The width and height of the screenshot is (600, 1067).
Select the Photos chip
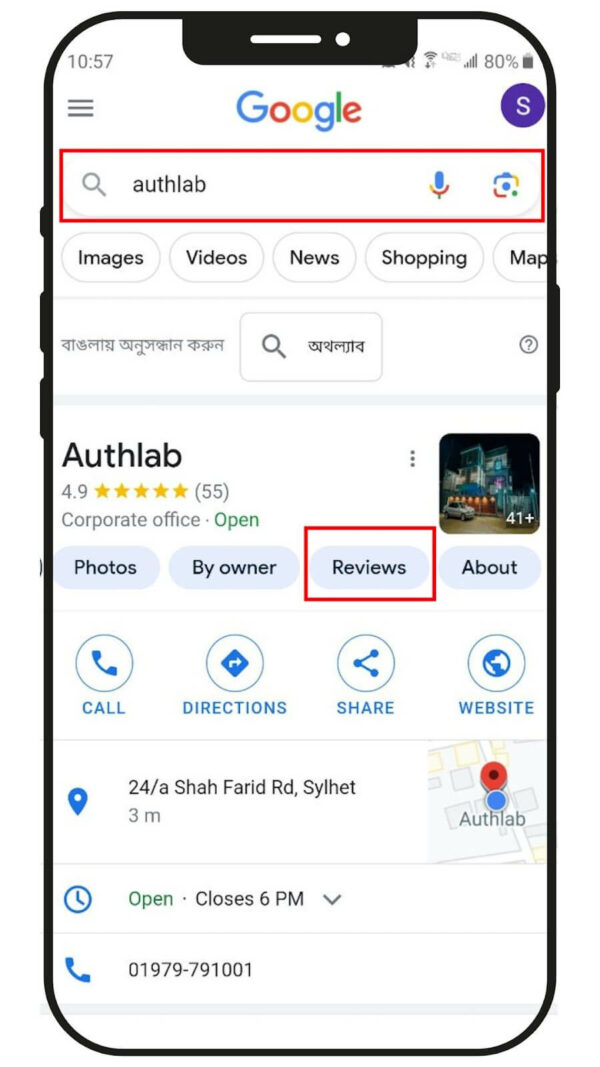105,567
